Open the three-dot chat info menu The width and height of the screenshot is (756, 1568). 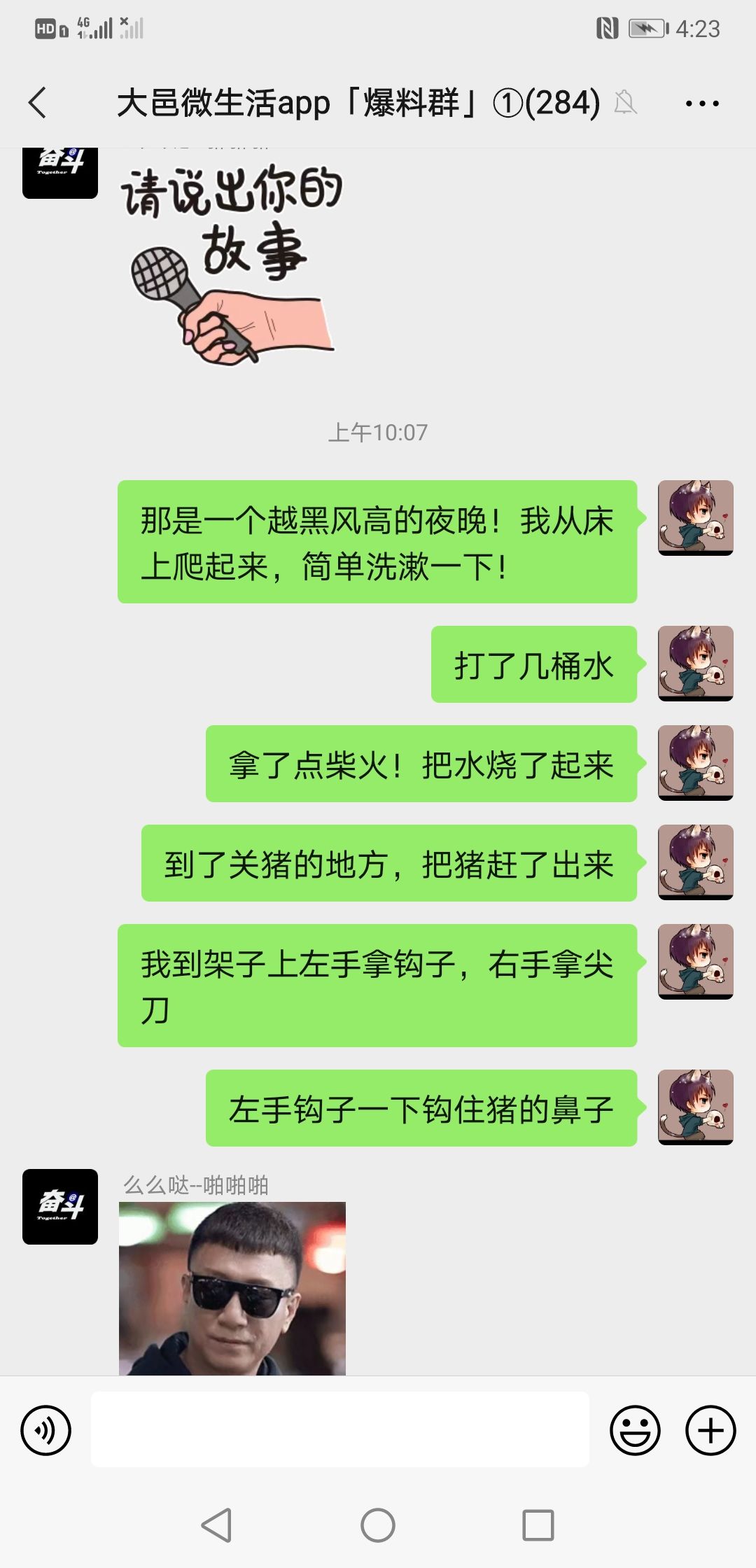(x=702, y=104)
